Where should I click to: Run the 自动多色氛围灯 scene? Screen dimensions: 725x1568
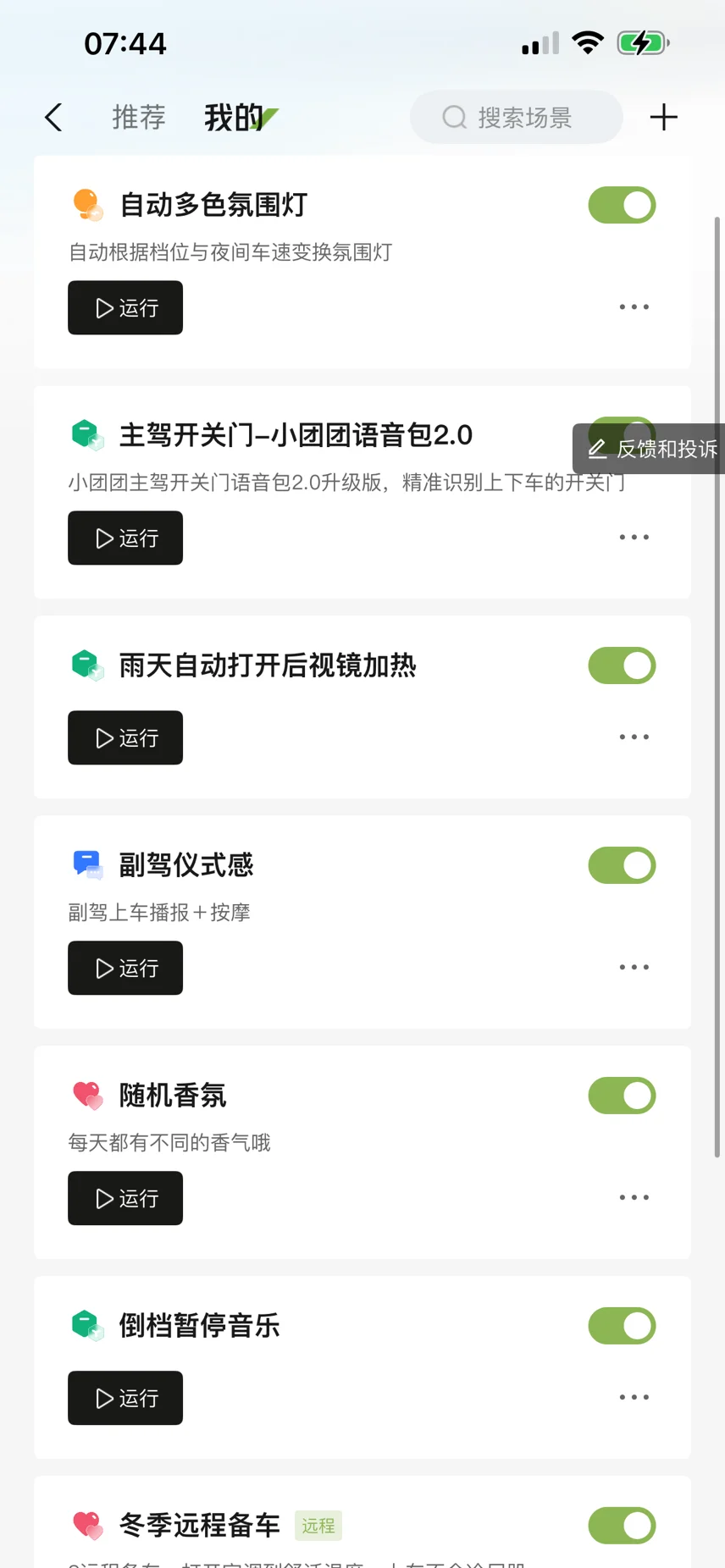(x=125, y=307)
